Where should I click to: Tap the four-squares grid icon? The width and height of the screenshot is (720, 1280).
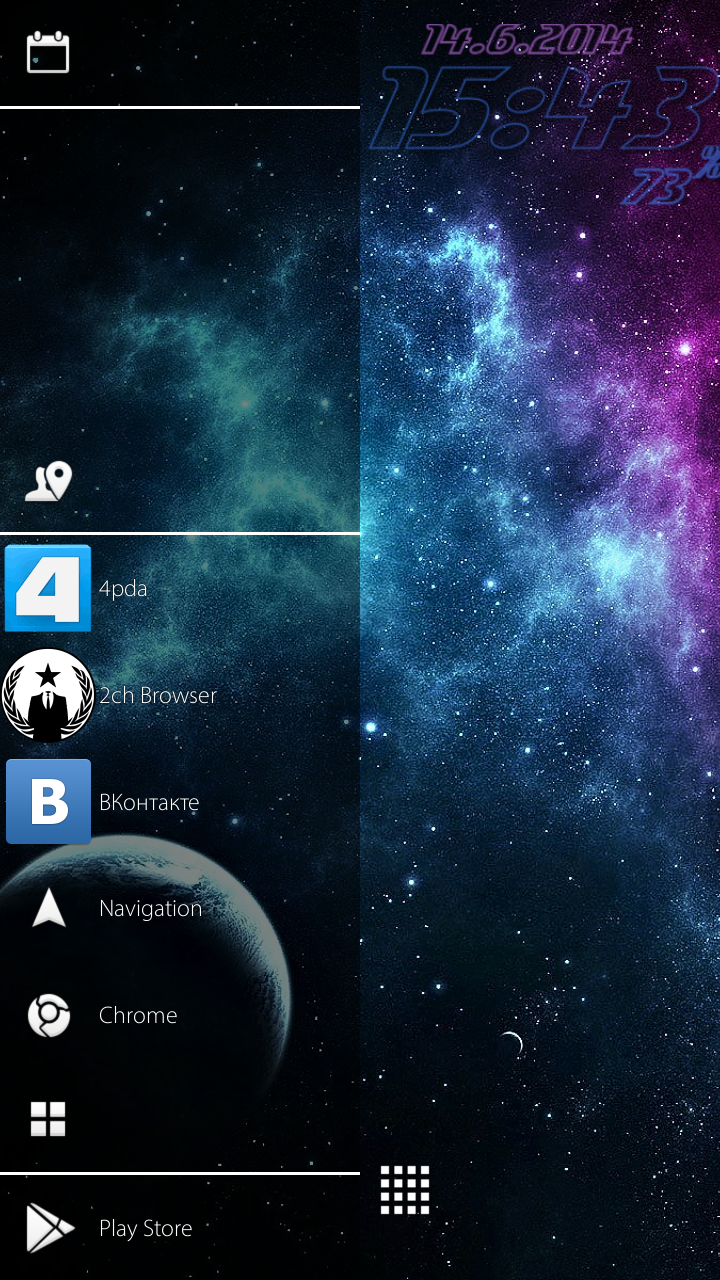click(48, 1120)
